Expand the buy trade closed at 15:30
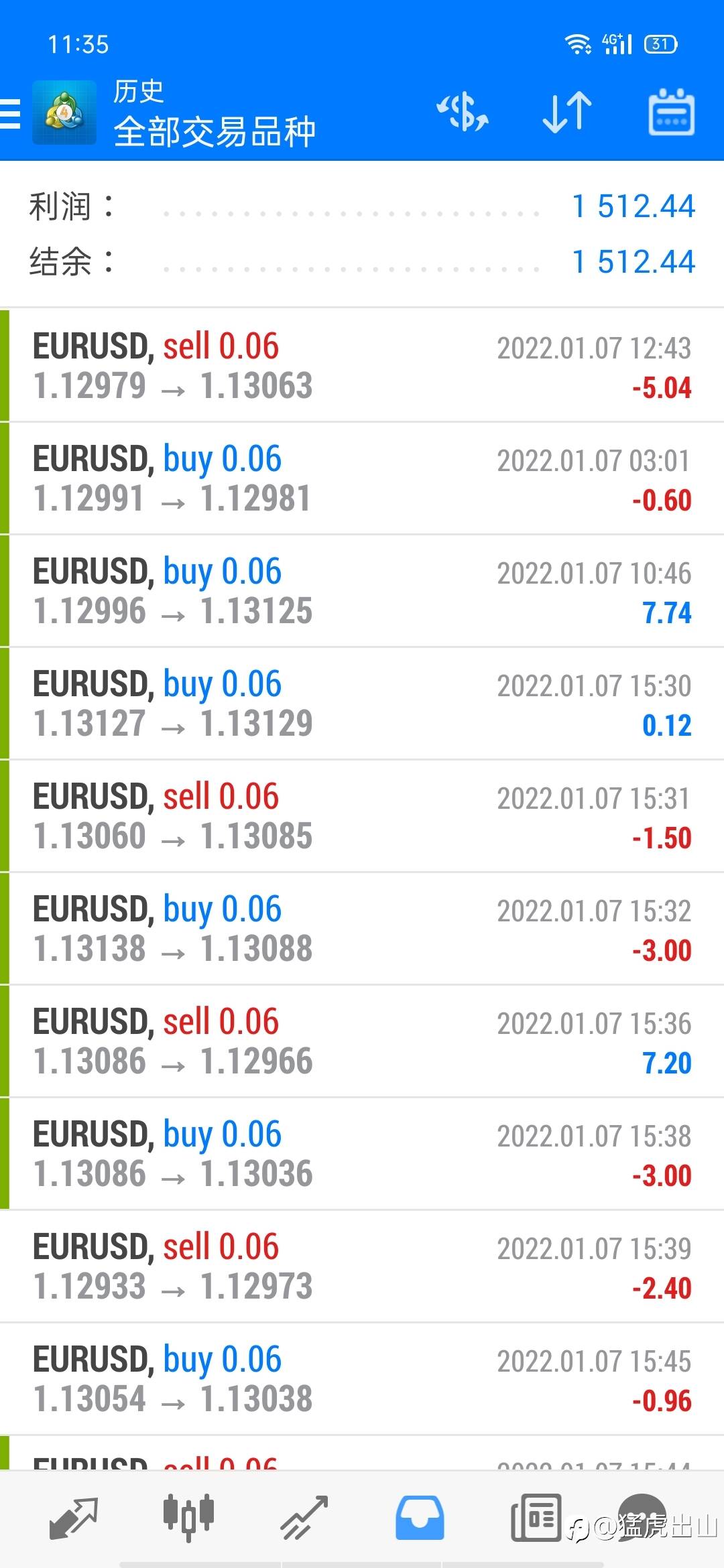This screenshot has height=1568, width=724. (x=362, y=704)
